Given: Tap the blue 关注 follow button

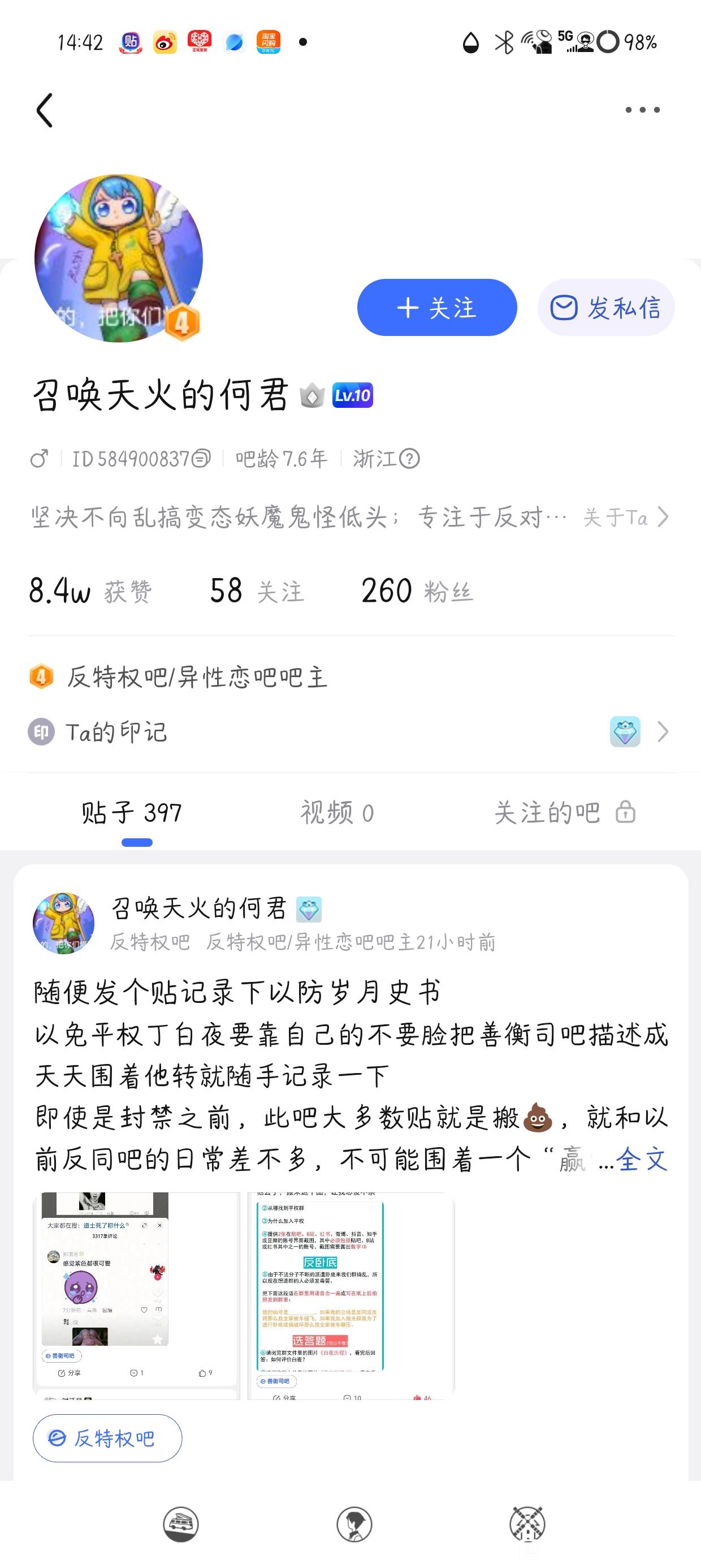Looking at the screenshot, I should pyautogui.click(x=437, y=307).
